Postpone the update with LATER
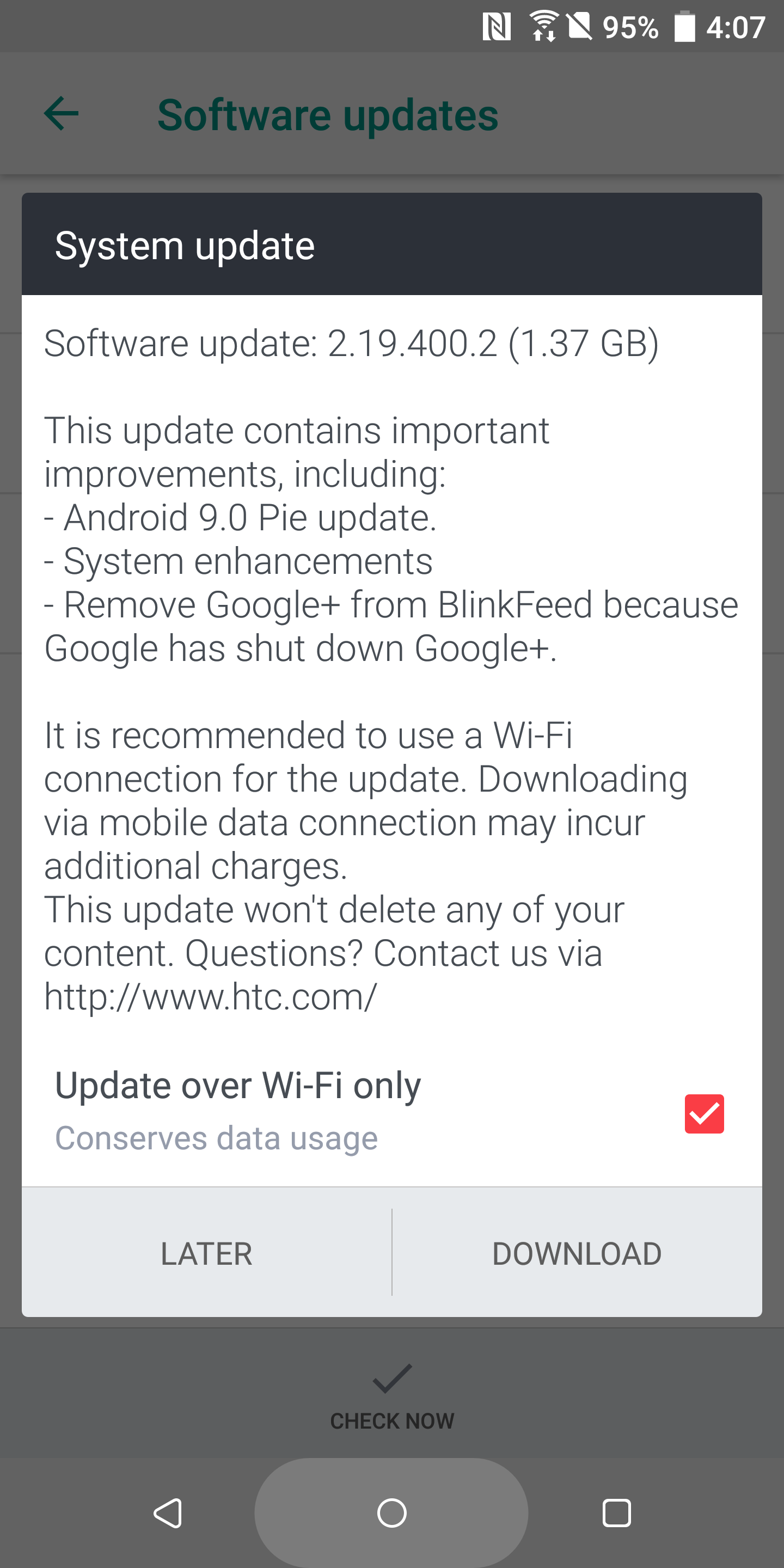This screenshot has height=1568, width=784. [x=206, y=1253]
